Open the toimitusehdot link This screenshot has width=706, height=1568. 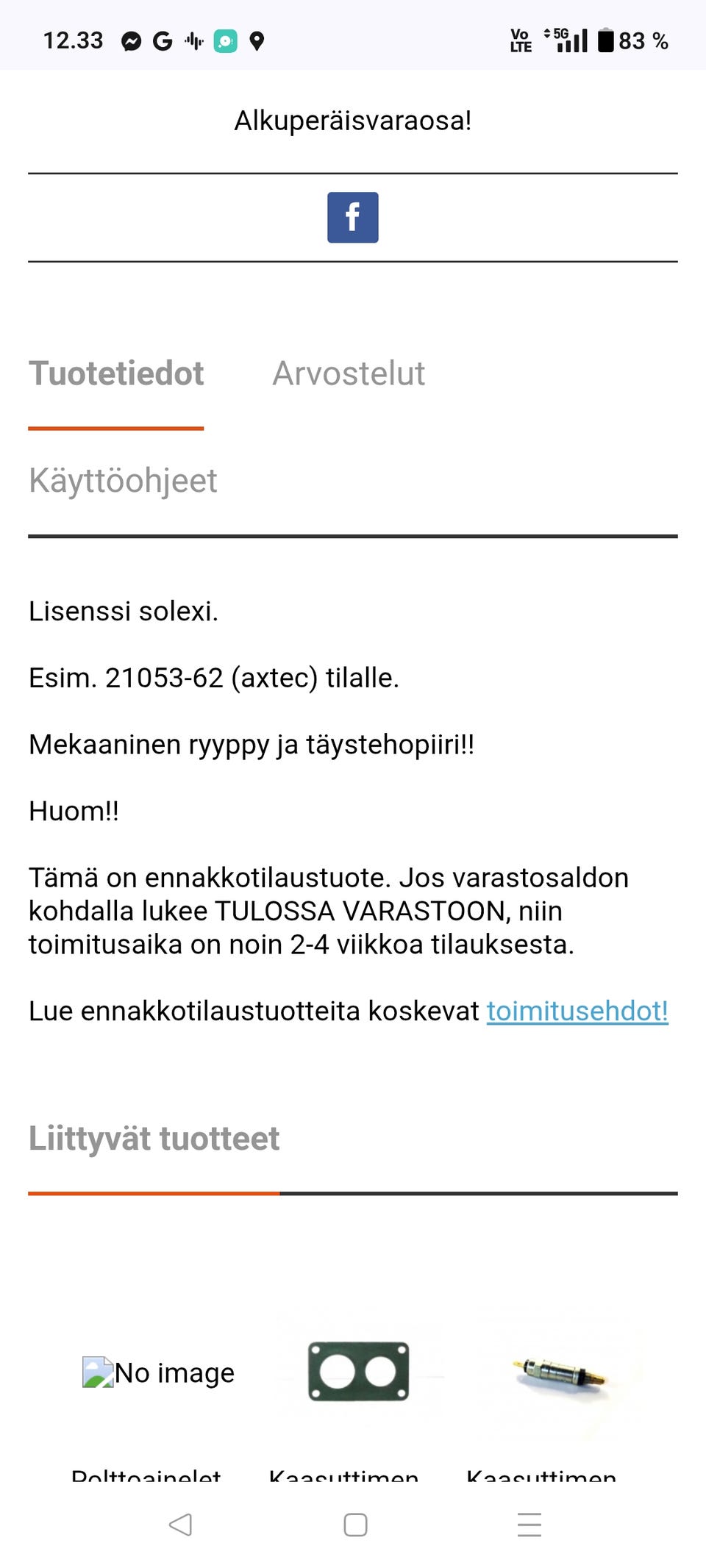(577, 1011)
